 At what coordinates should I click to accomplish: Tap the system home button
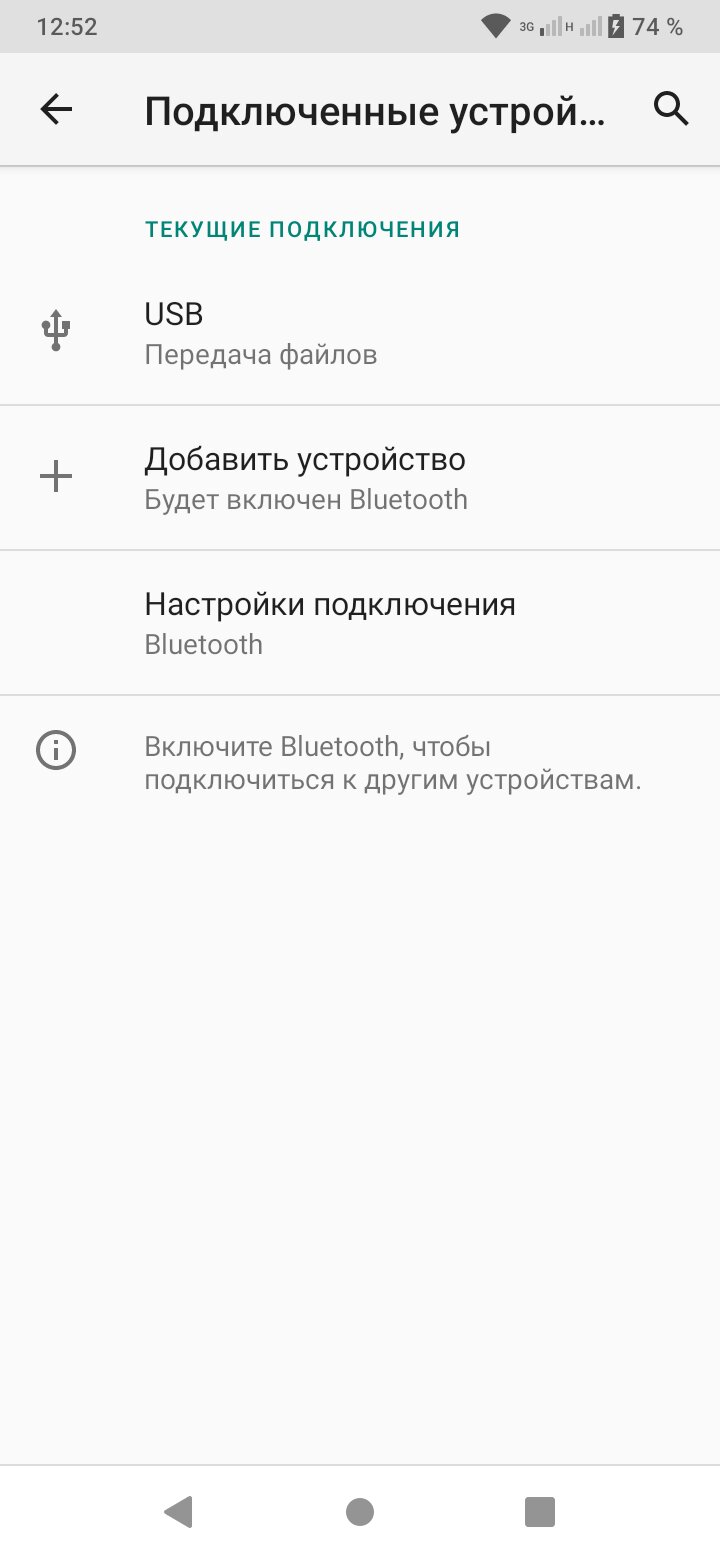(x=360, y=1512)
